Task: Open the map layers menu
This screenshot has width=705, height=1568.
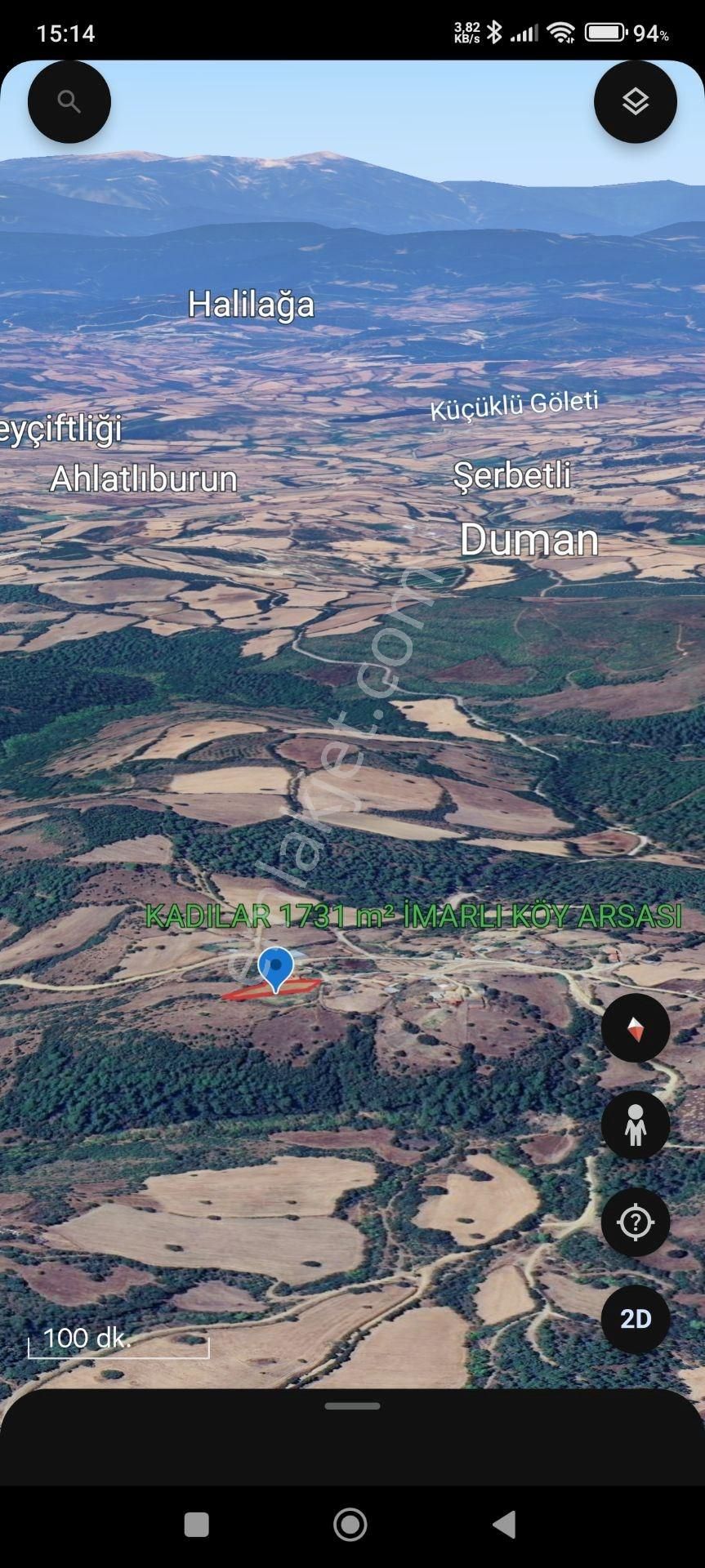Action: pos(635,102)
